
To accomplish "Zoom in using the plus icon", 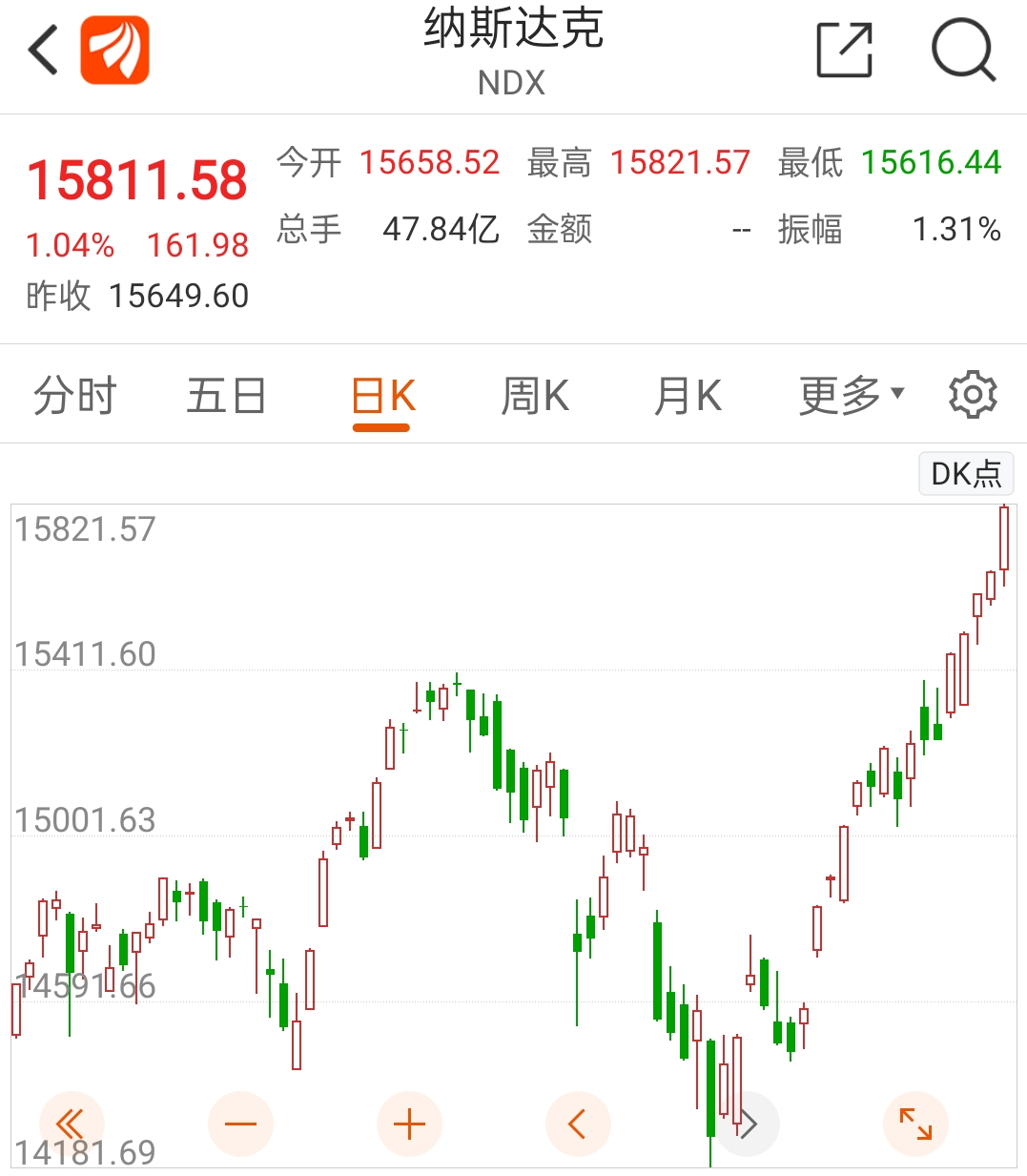I will [409, 1124].
